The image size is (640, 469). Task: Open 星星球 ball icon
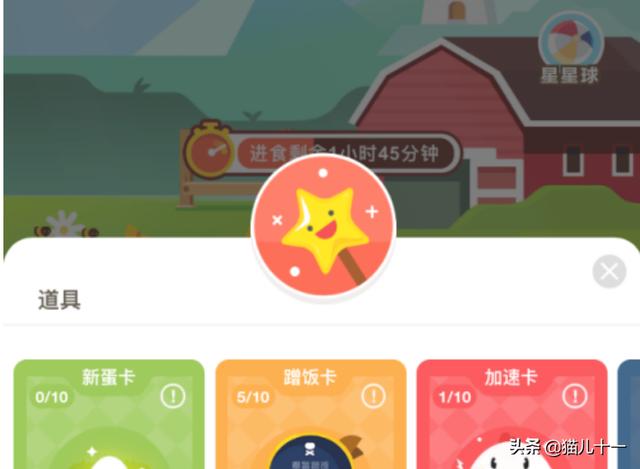pos(571,43)
